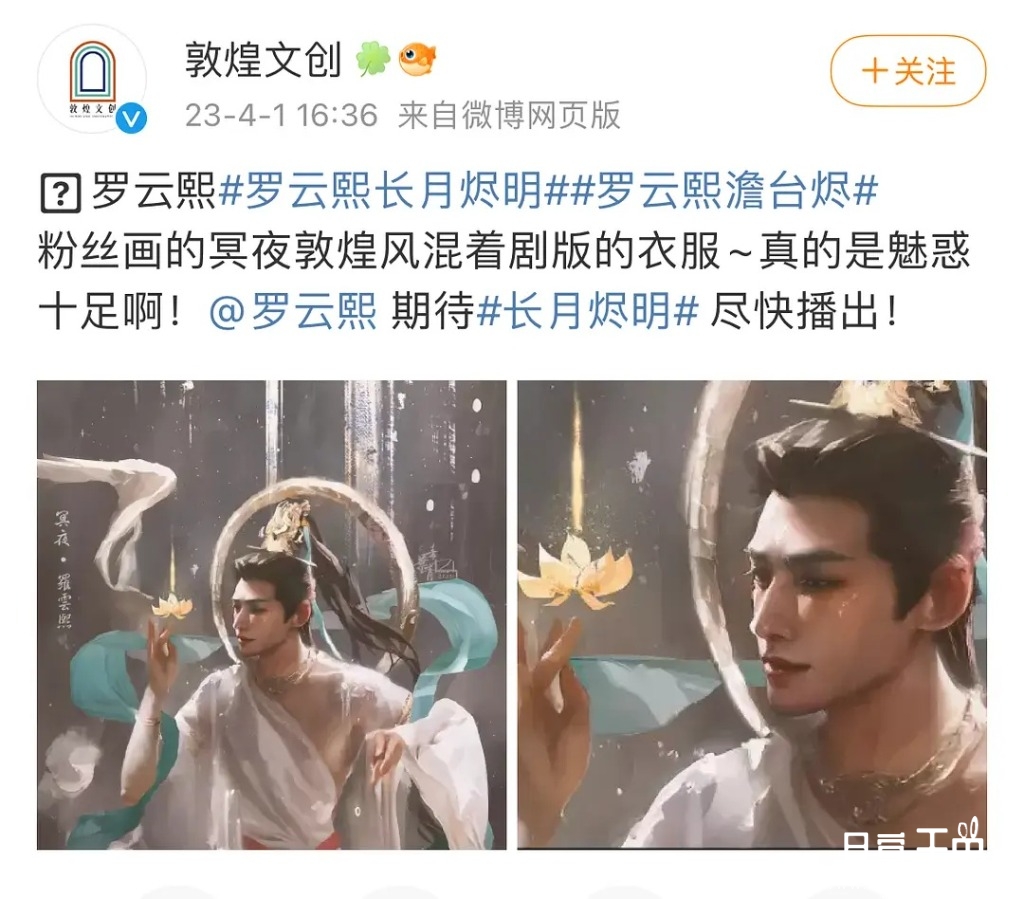
Task: Tap the 敦煌文创 account name
Action: pyautogui.click(x=264, y=62)
